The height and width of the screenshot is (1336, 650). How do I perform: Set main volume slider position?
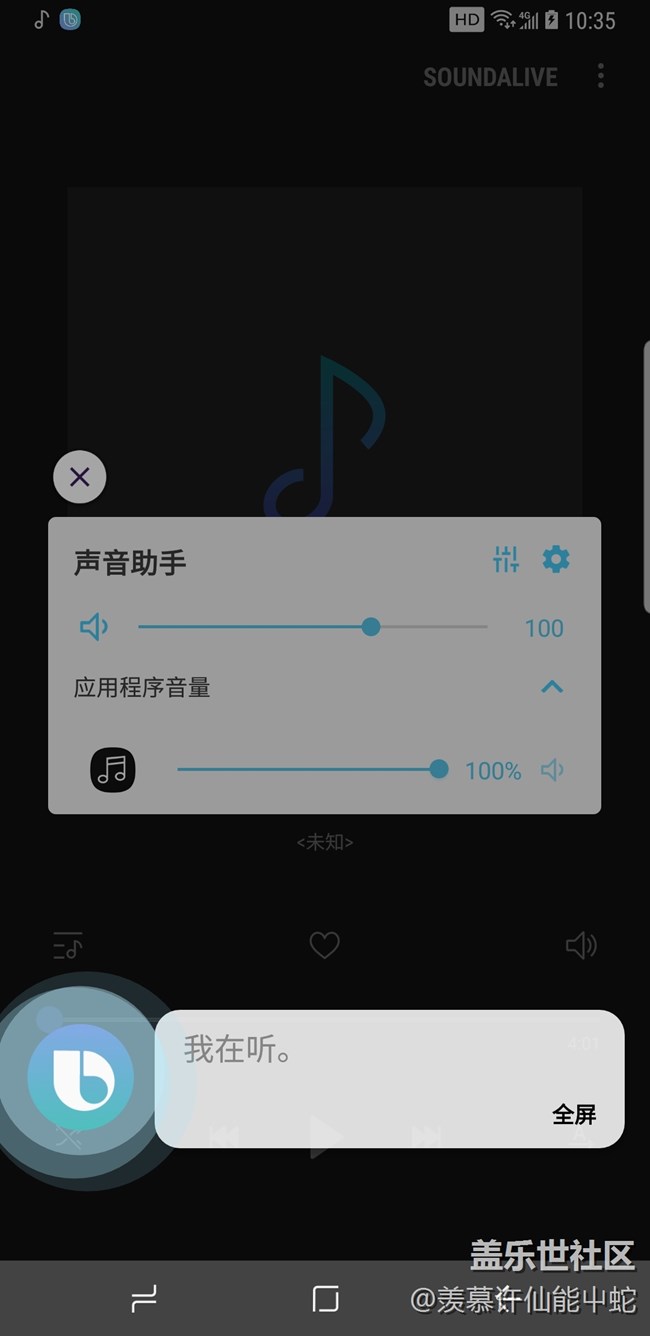tap(371, 627)
